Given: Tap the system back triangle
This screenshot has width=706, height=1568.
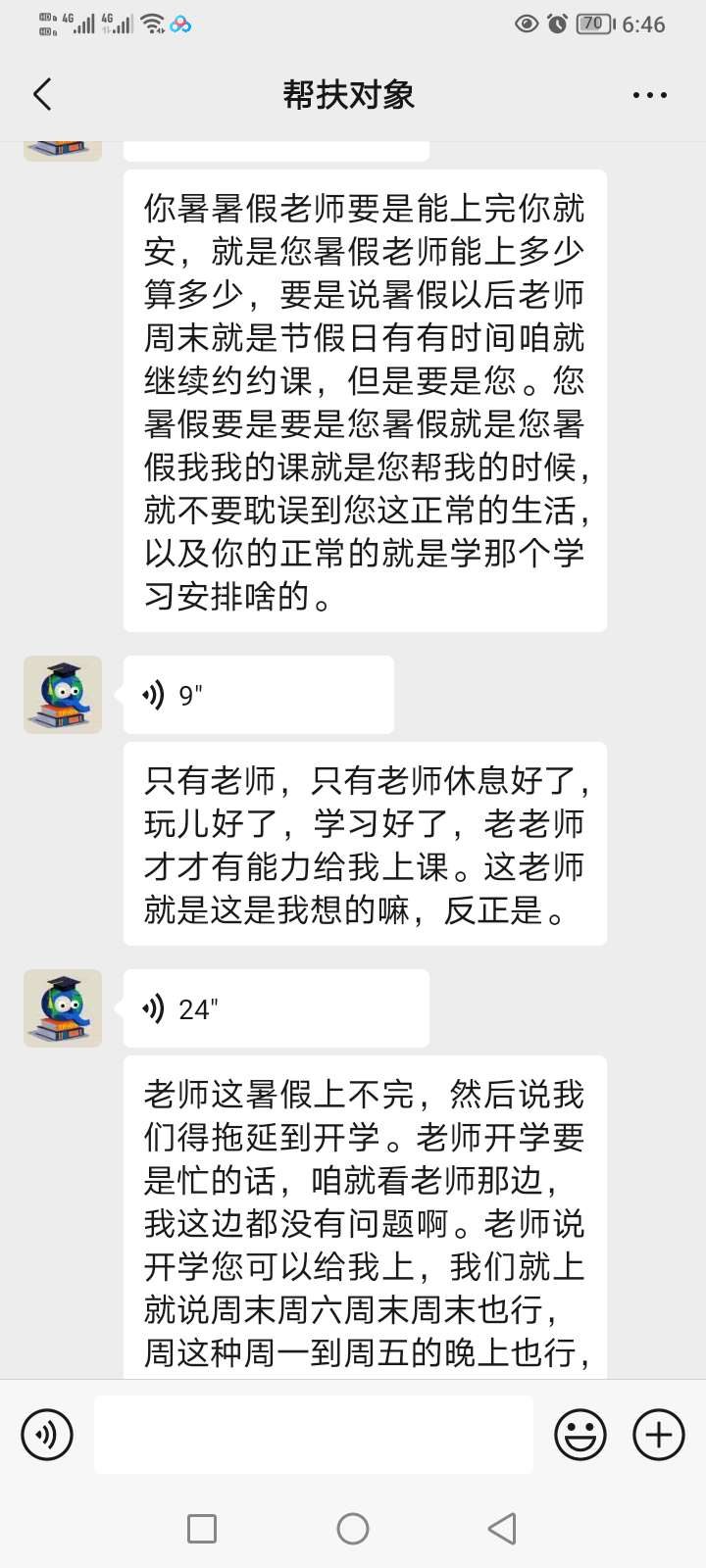Looking at the screenshot, I should point(503,1529).
